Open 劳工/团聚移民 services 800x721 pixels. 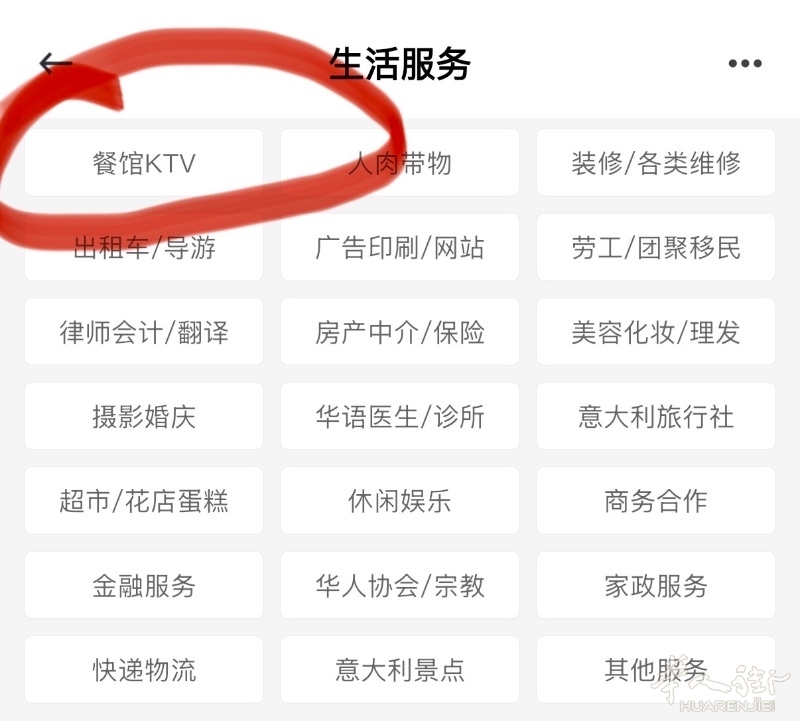point(656,248)
